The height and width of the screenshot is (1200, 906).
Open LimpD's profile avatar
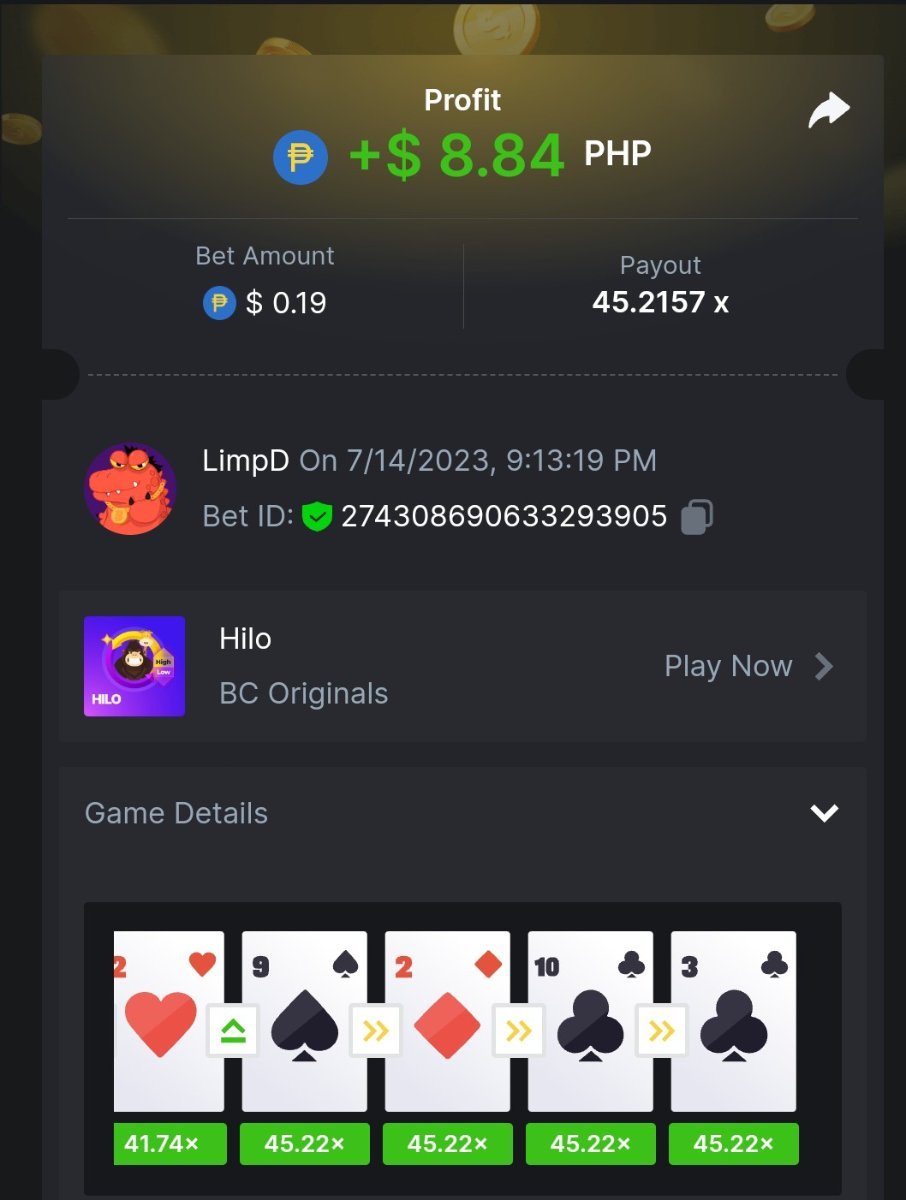pos(130,489)
